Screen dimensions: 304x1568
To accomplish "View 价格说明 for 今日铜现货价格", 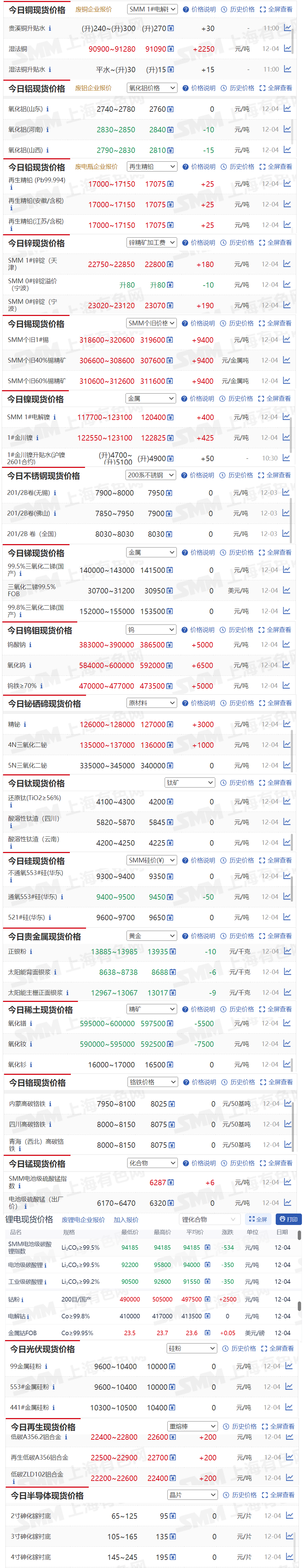I will (x=199, y=10).
